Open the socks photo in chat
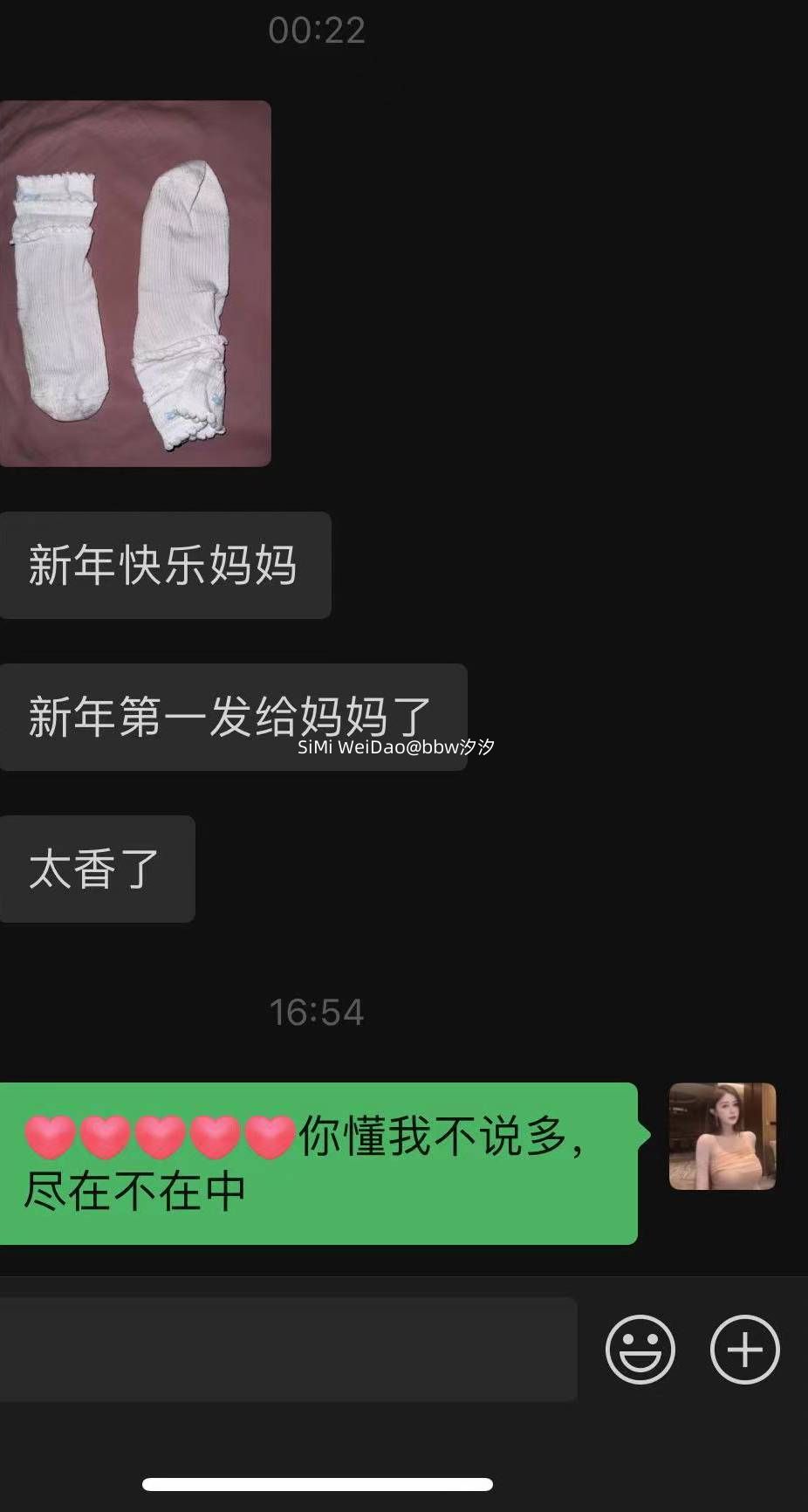Image resolution: width=808 pixels, height=1512 pixels. point(135,284)
